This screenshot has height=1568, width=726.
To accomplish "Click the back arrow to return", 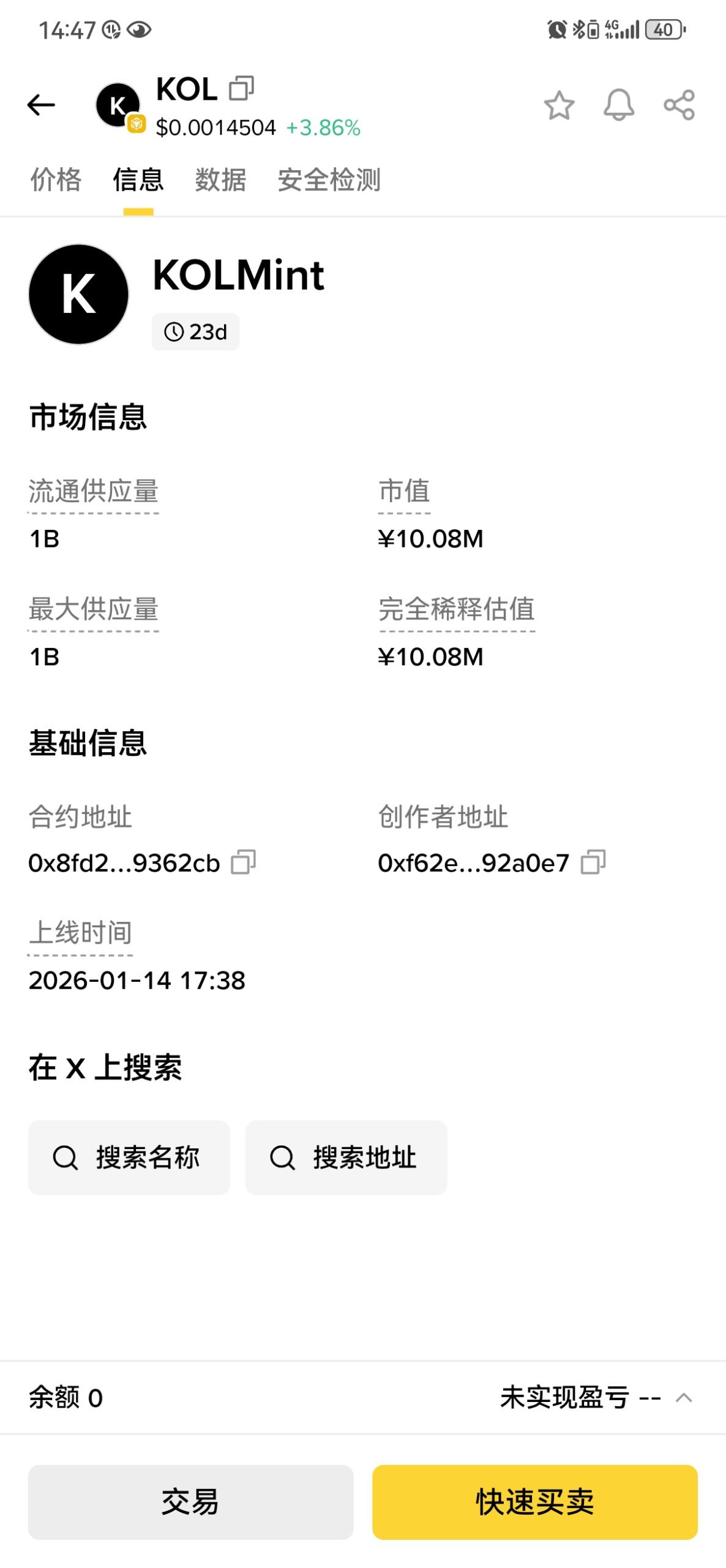I will click(40, 105).
